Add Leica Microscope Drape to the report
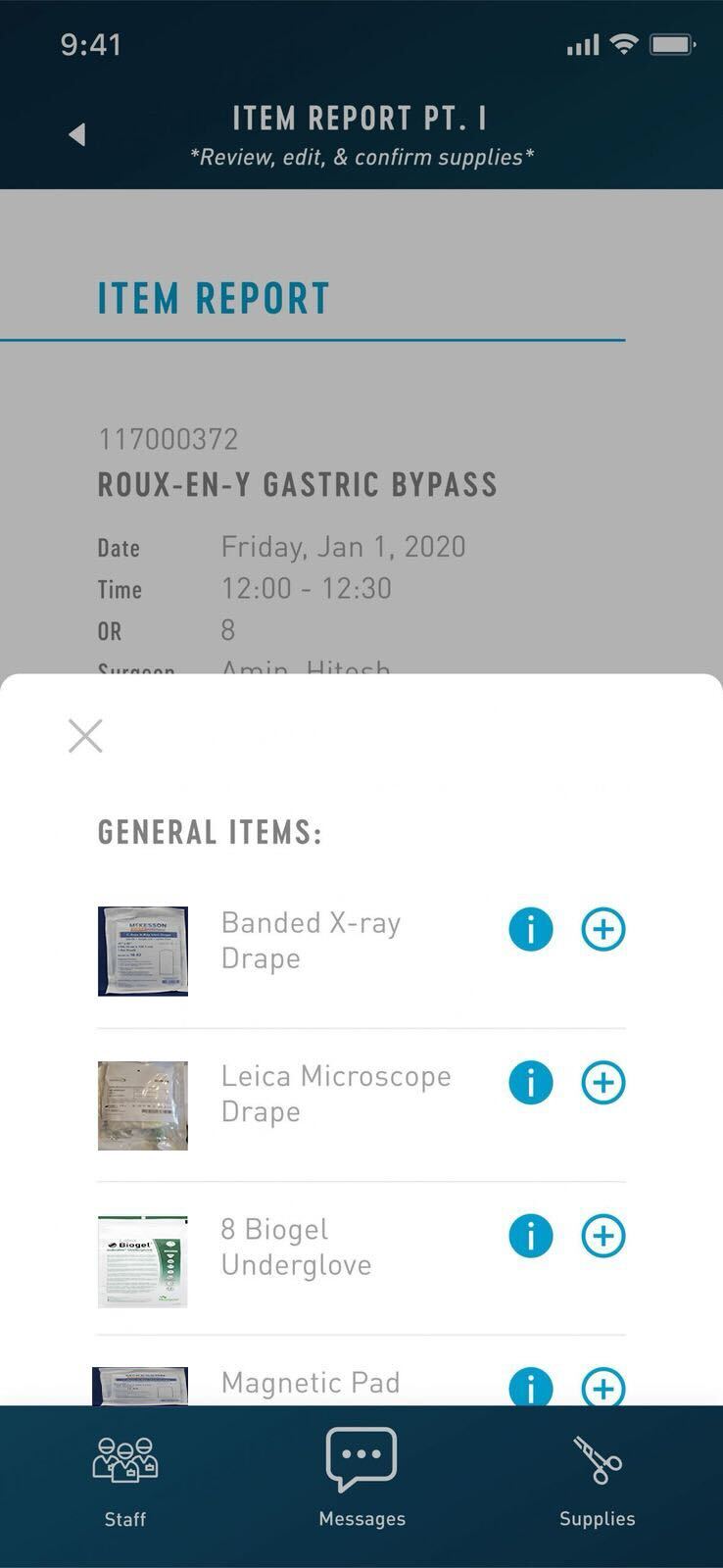Image resolution: width=723 pixels, height=1568 pixels. coord(603,1083)
